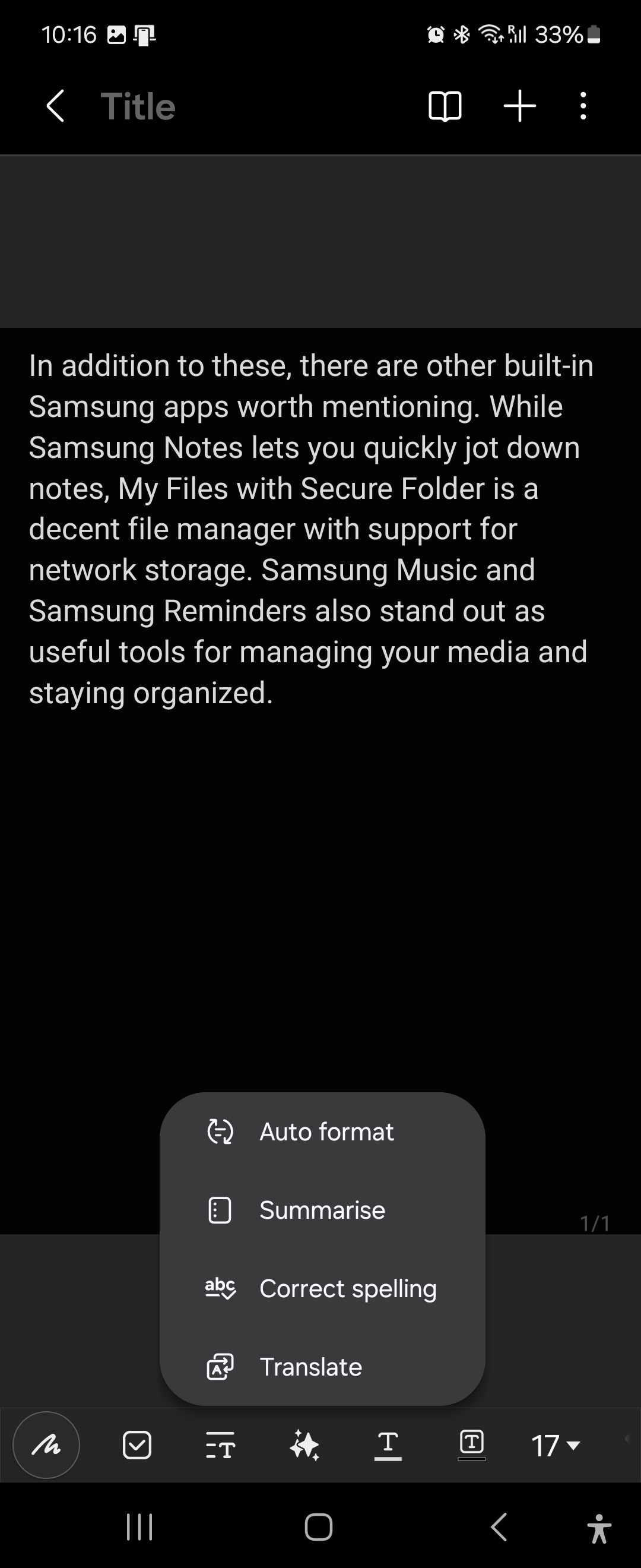
Task: Choose Summarise from the AI menu
Action: point(322,1210)
